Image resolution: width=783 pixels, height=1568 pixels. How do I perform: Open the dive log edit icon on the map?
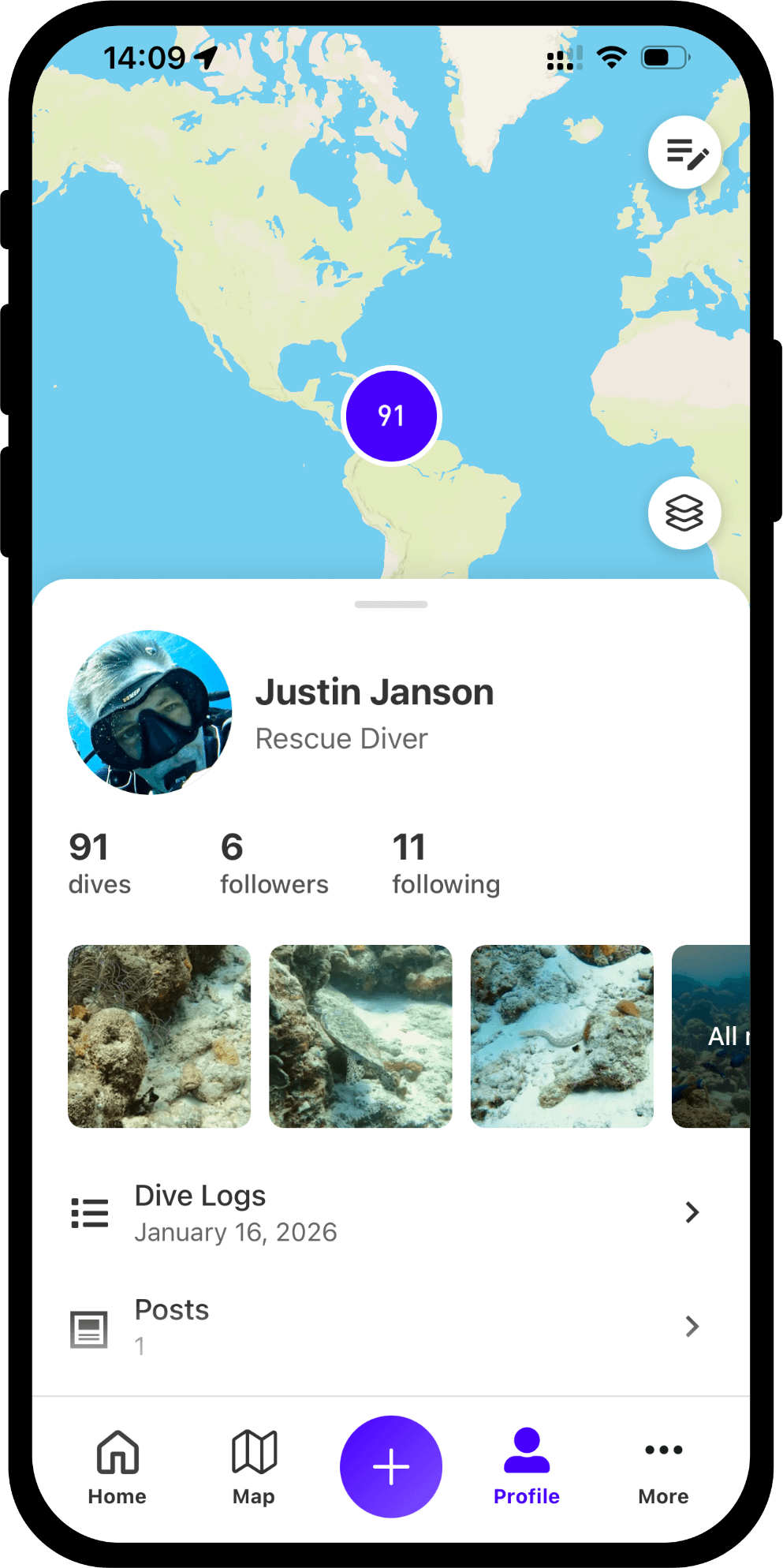[x=684, y=153]
